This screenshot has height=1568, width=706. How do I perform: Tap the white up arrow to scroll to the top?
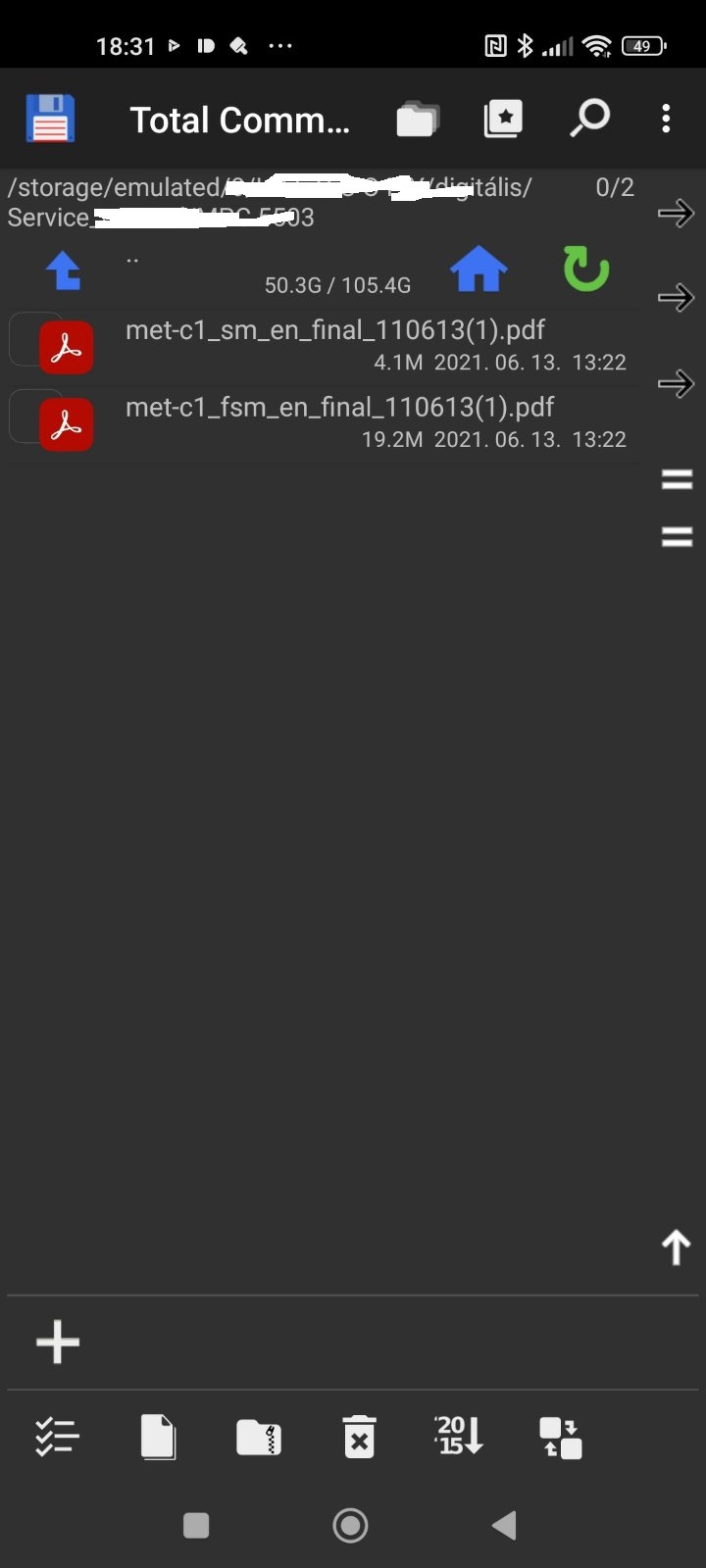click(x=676, y=1248)
